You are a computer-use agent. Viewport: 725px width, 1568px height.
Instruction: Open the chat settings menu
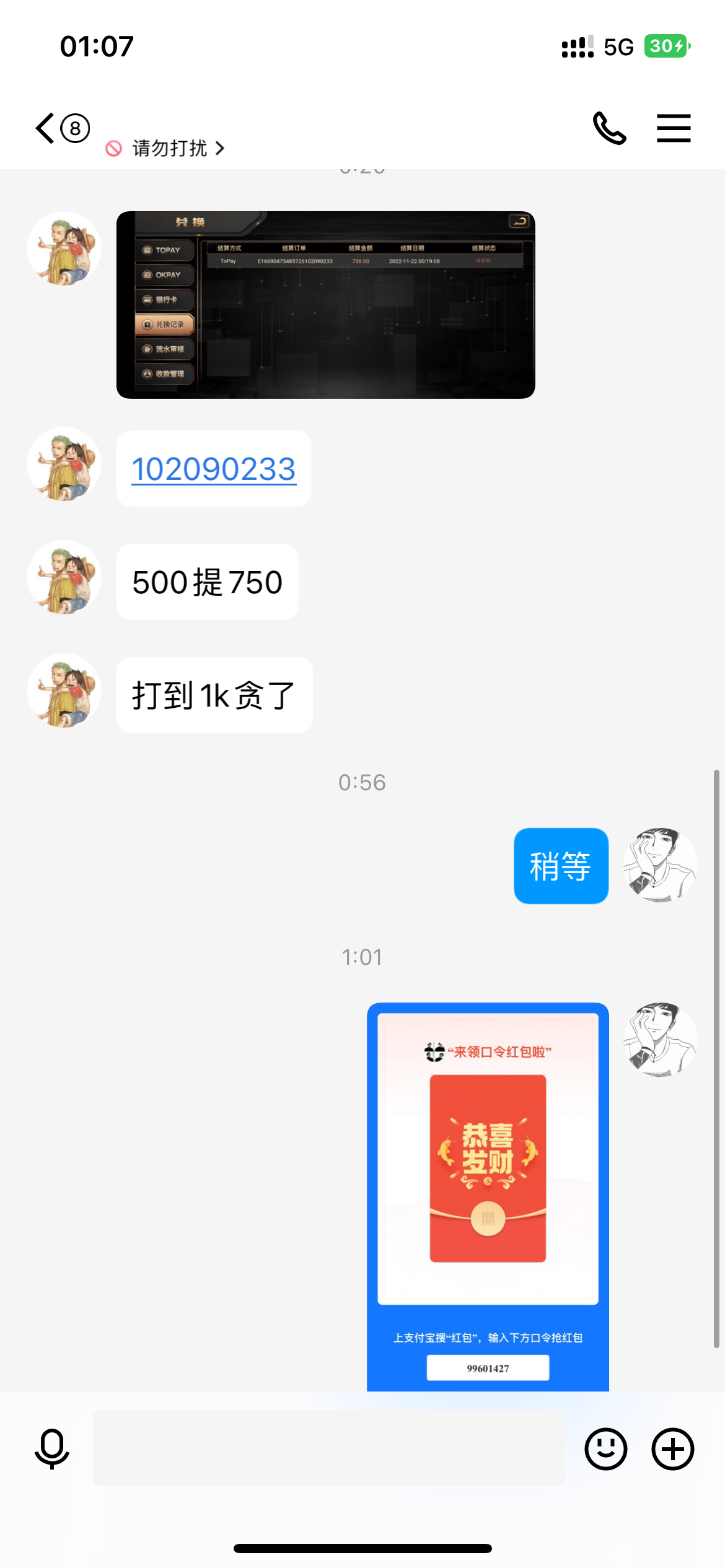[x=674, y=128]
